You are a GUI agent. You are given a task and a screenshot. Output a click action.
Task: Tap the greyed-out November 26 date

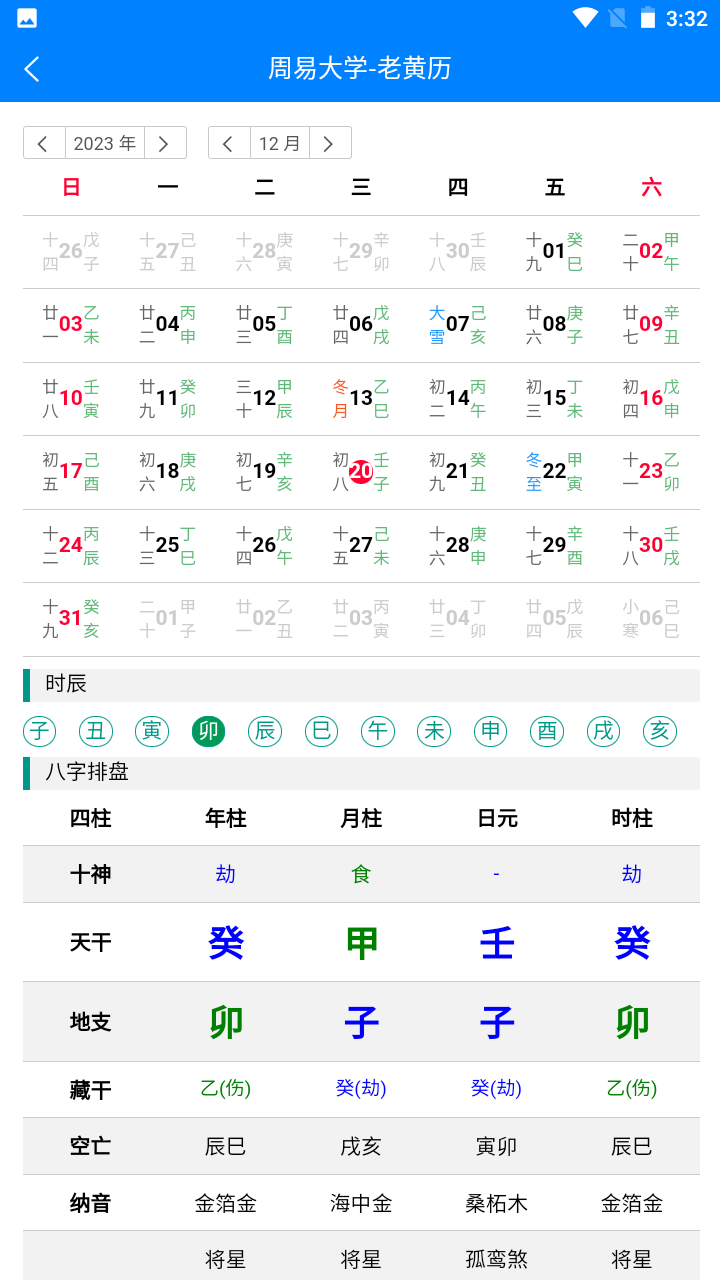click(x=70, y=251)
